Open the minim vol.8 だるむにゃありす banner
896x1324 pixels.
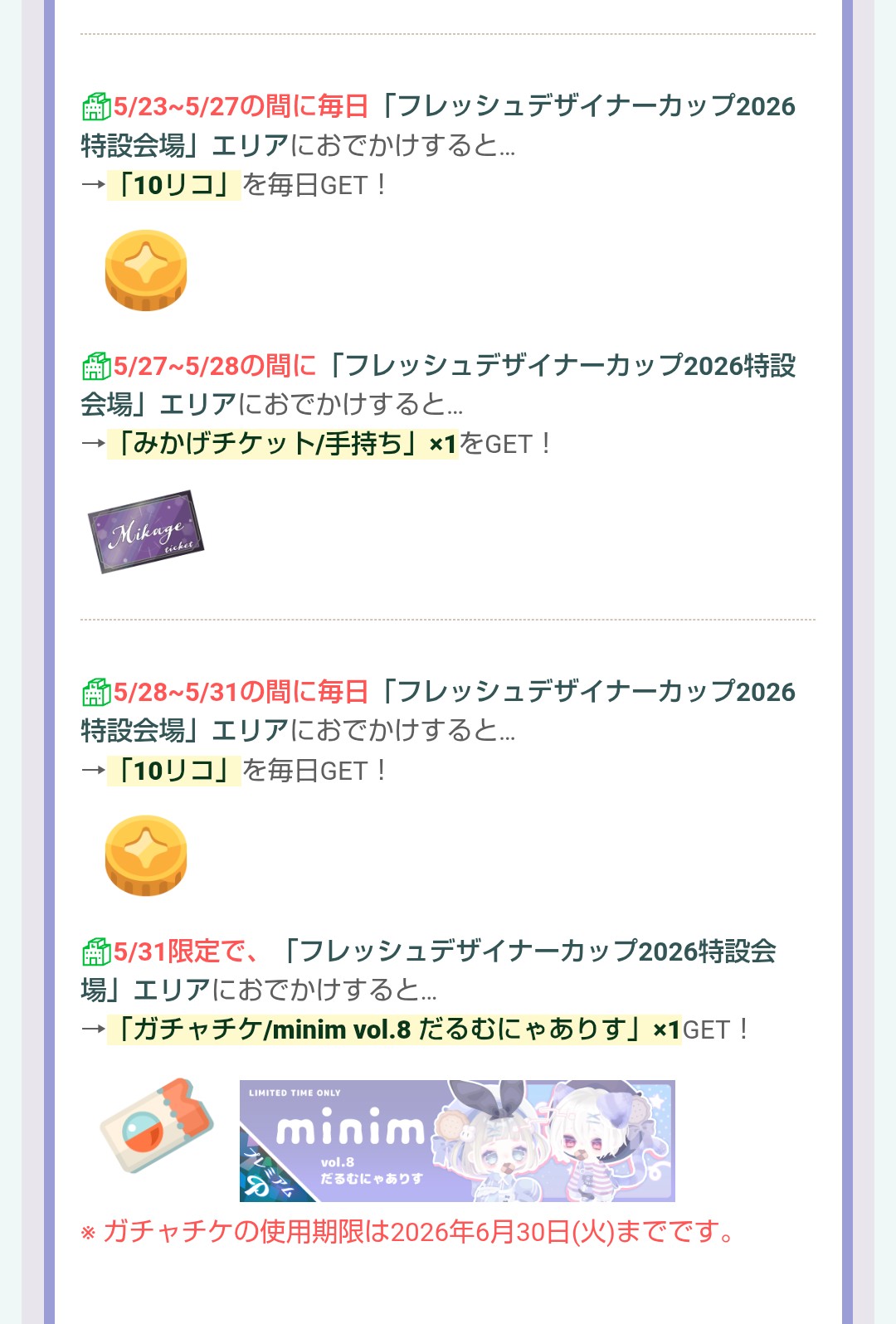pyautogui.click(x=457, y=1141)
